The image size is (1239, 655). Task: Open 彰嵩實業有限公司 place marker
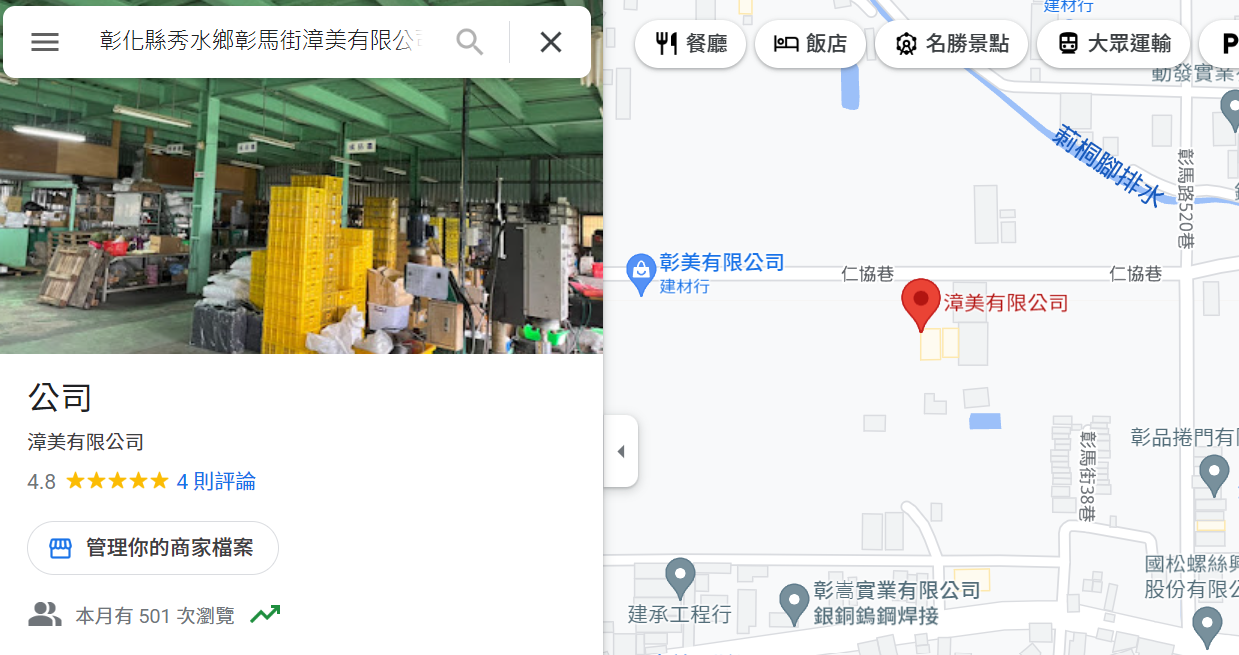pos(794,602)
